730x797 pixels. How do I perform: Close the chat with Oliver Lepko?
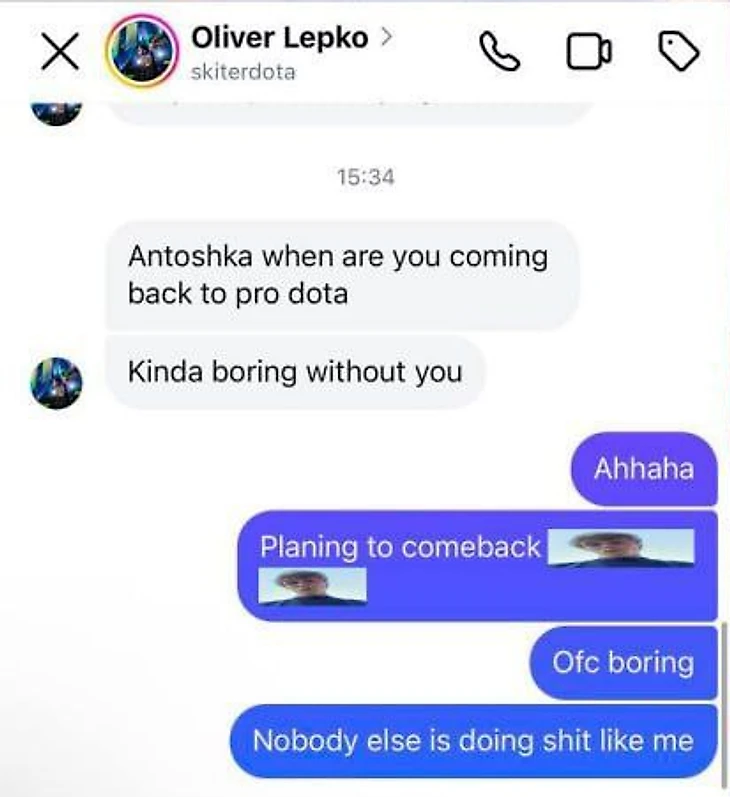coord(60,52)
